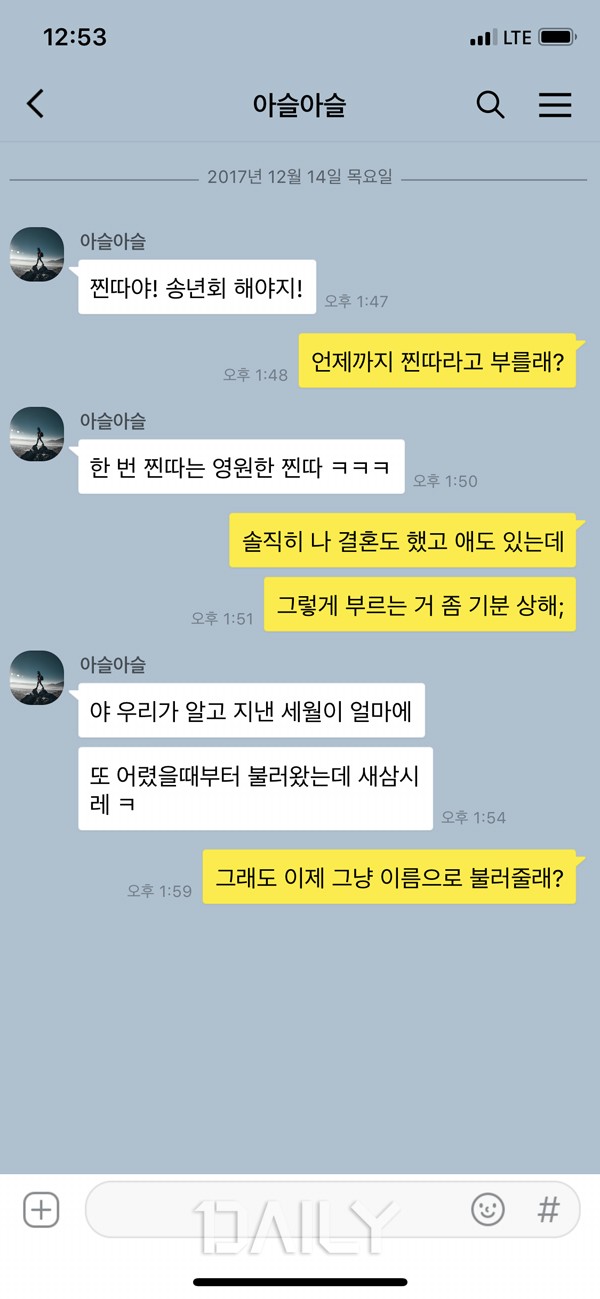The width and height of the screenshot is (600, 1299).
Task: Focus the message input field
Action: pyautogui.click(x=270, y=1210)
